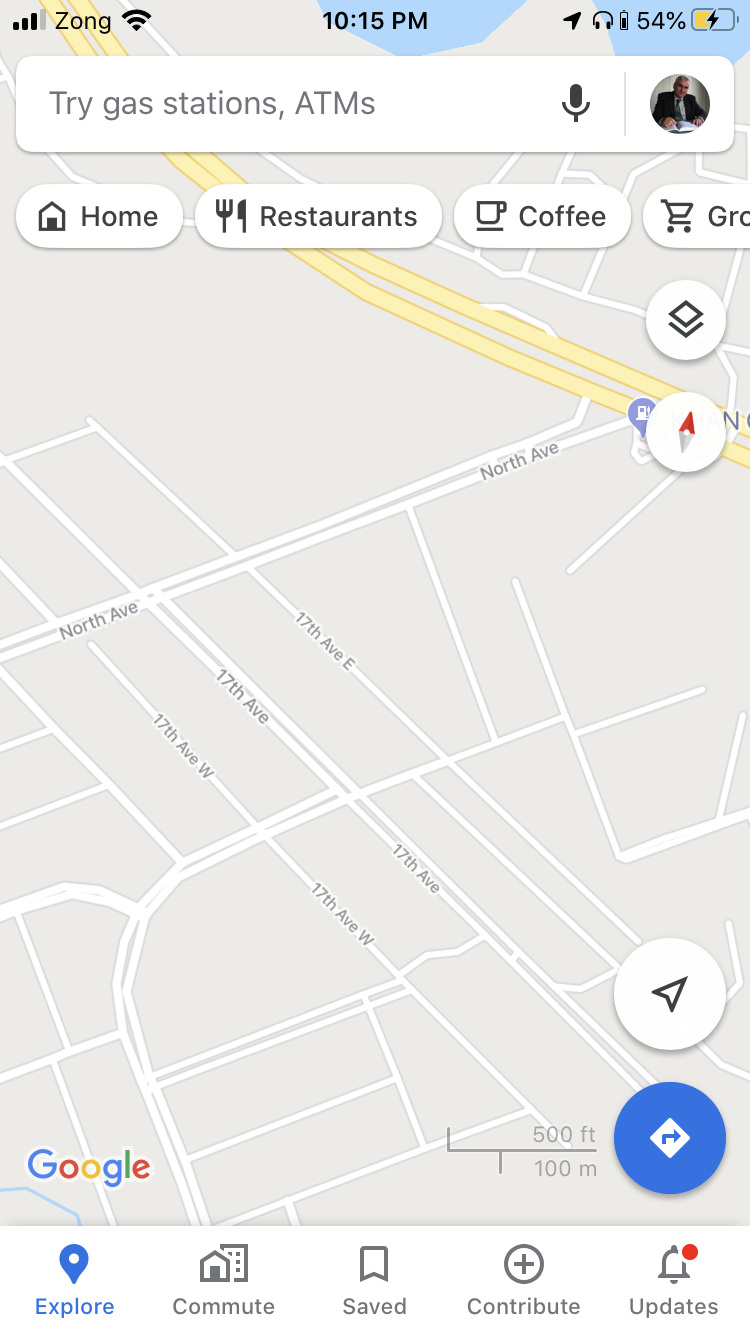
Task: Tap the compass to reset north
Action: (686, 432)
